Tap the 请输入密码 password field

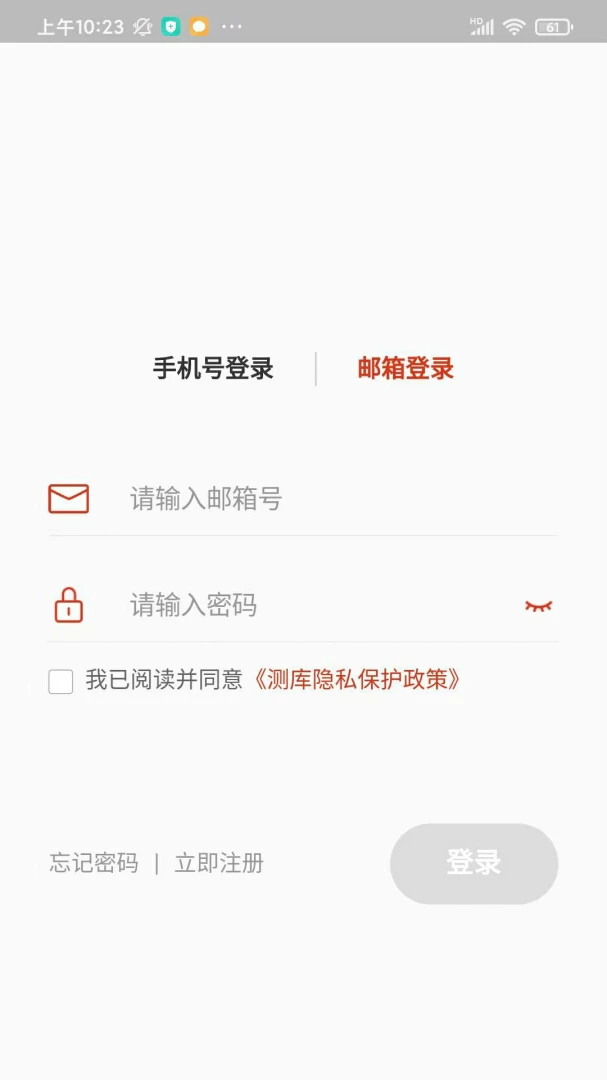[x=317, y=605]
